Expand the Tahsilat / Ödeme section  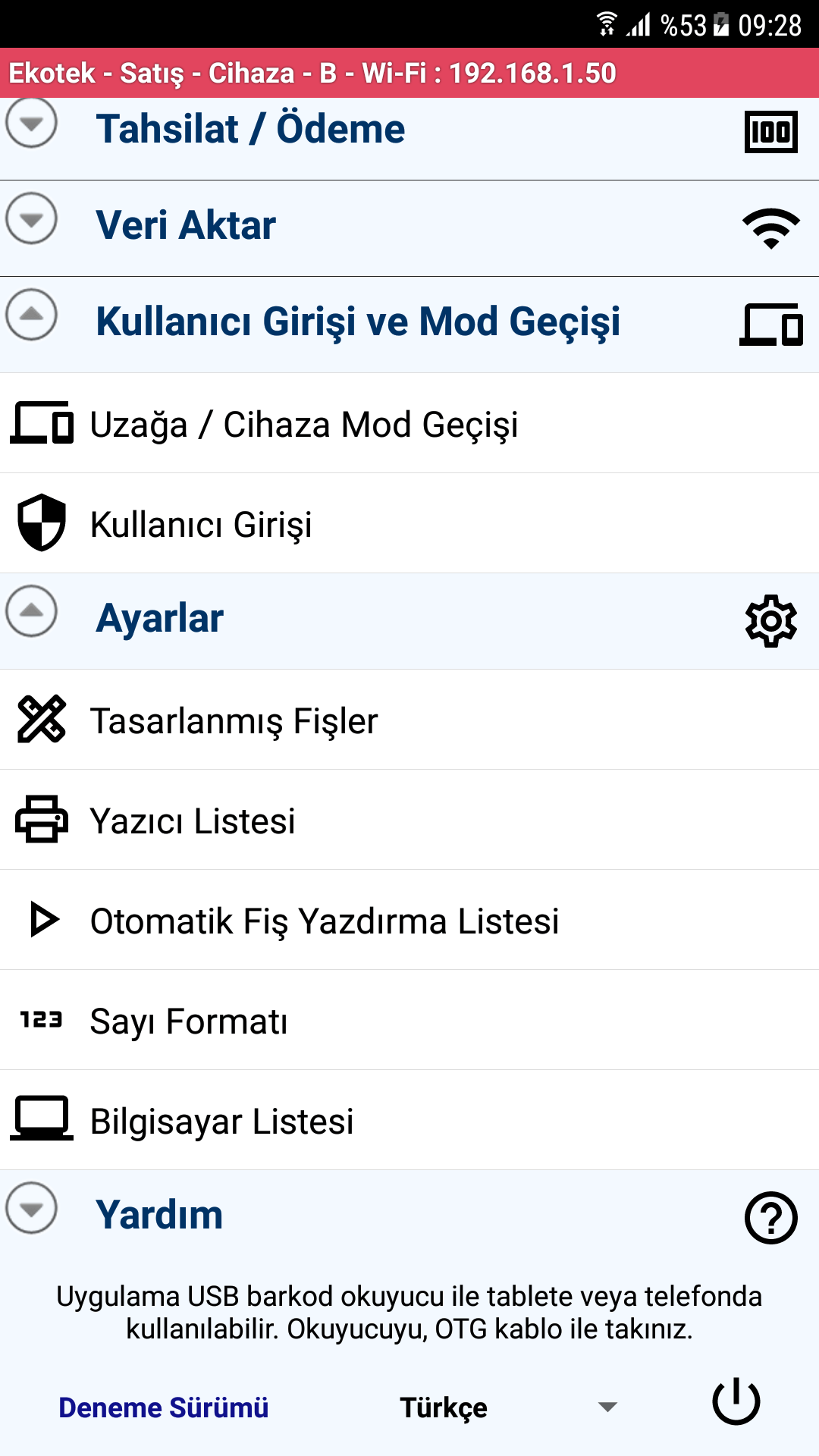point(31,124)
